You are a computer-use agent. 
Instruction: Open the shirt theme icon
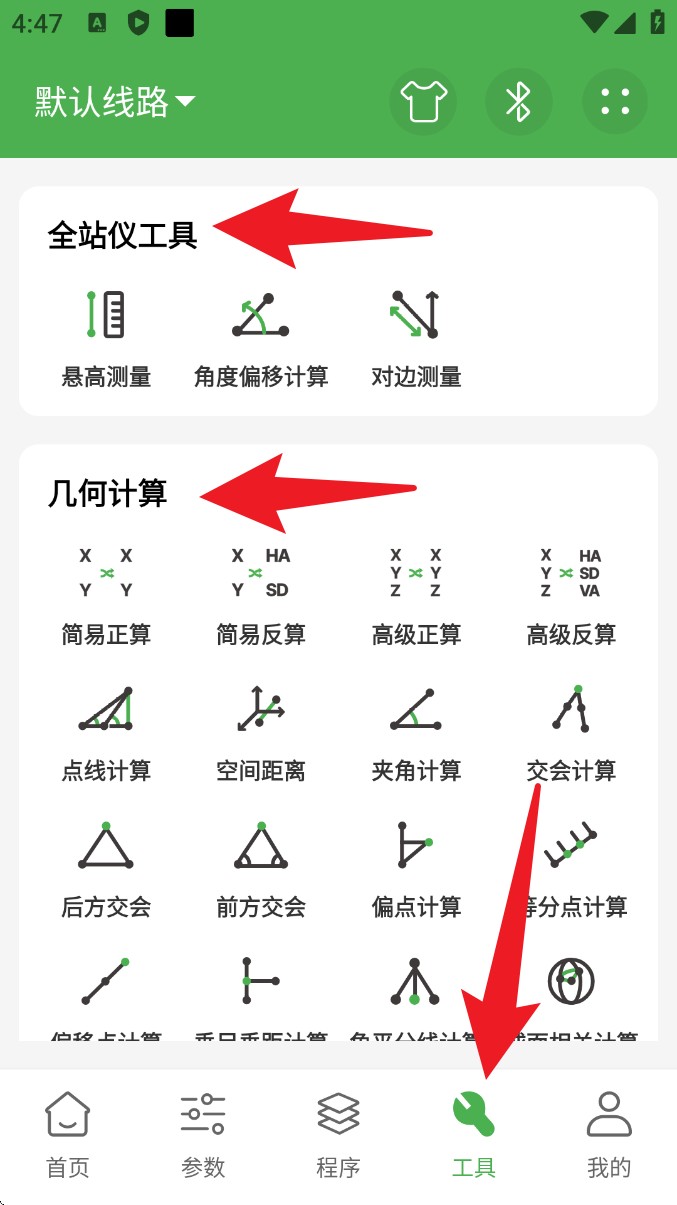pos(422,101)
